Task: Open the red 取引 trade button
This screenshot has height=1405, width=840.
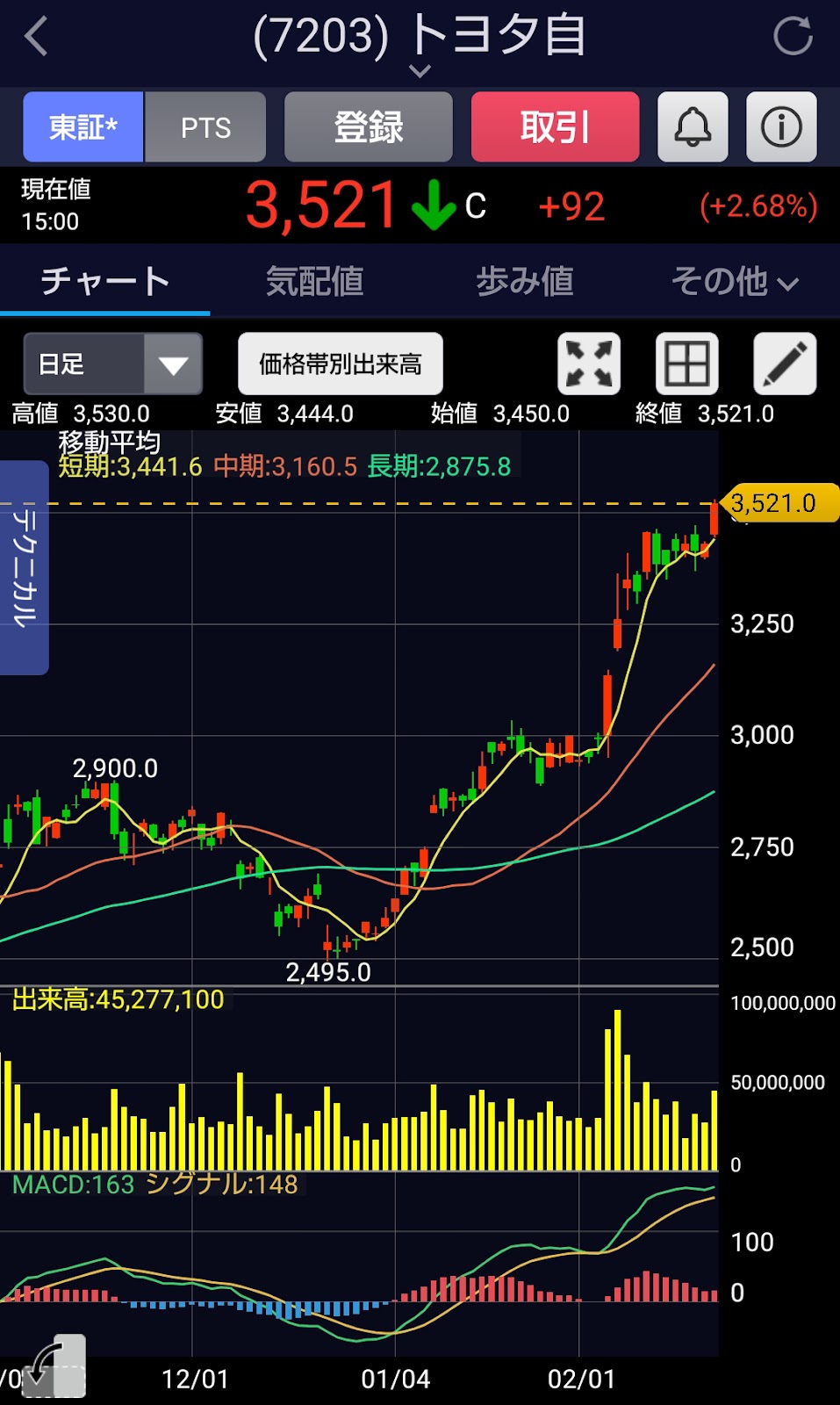Action: [x=555, y=127]
